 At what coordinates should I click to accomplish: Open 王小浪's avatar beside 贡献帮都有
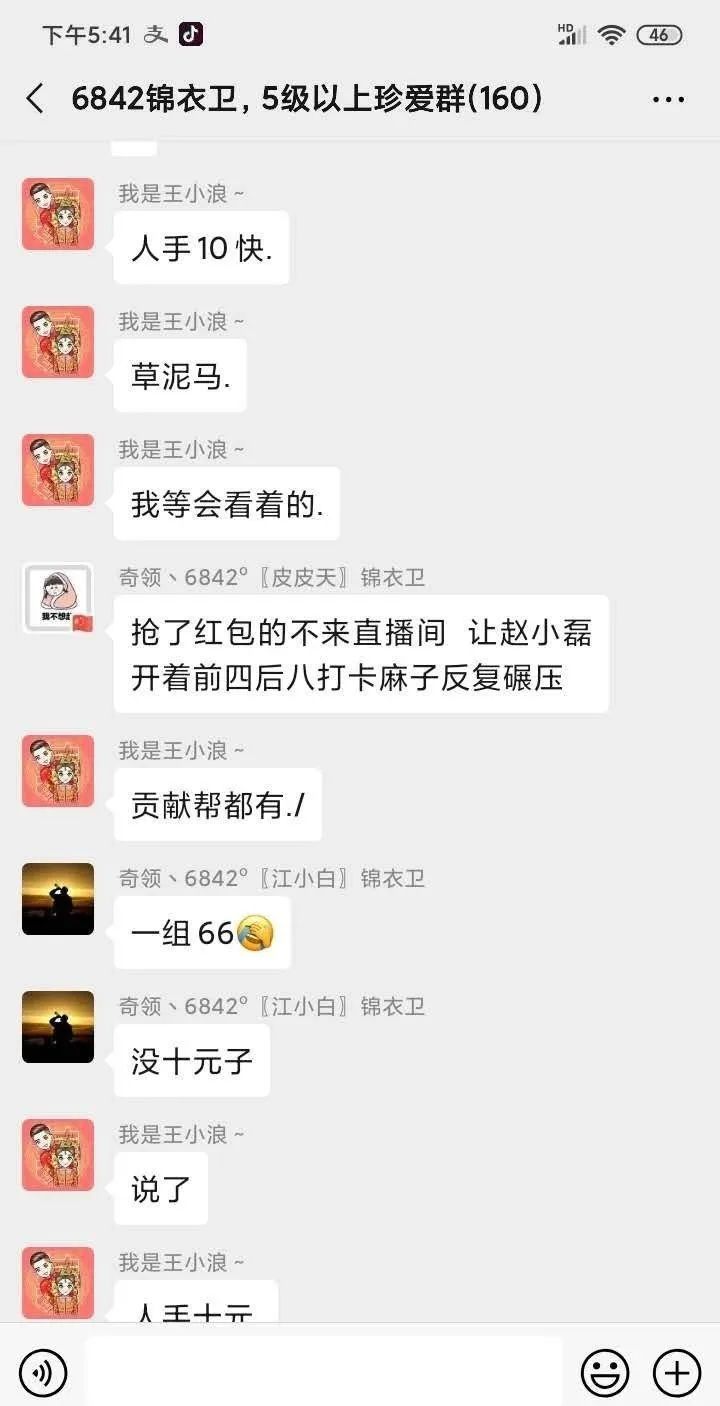(x=58, y=771)
